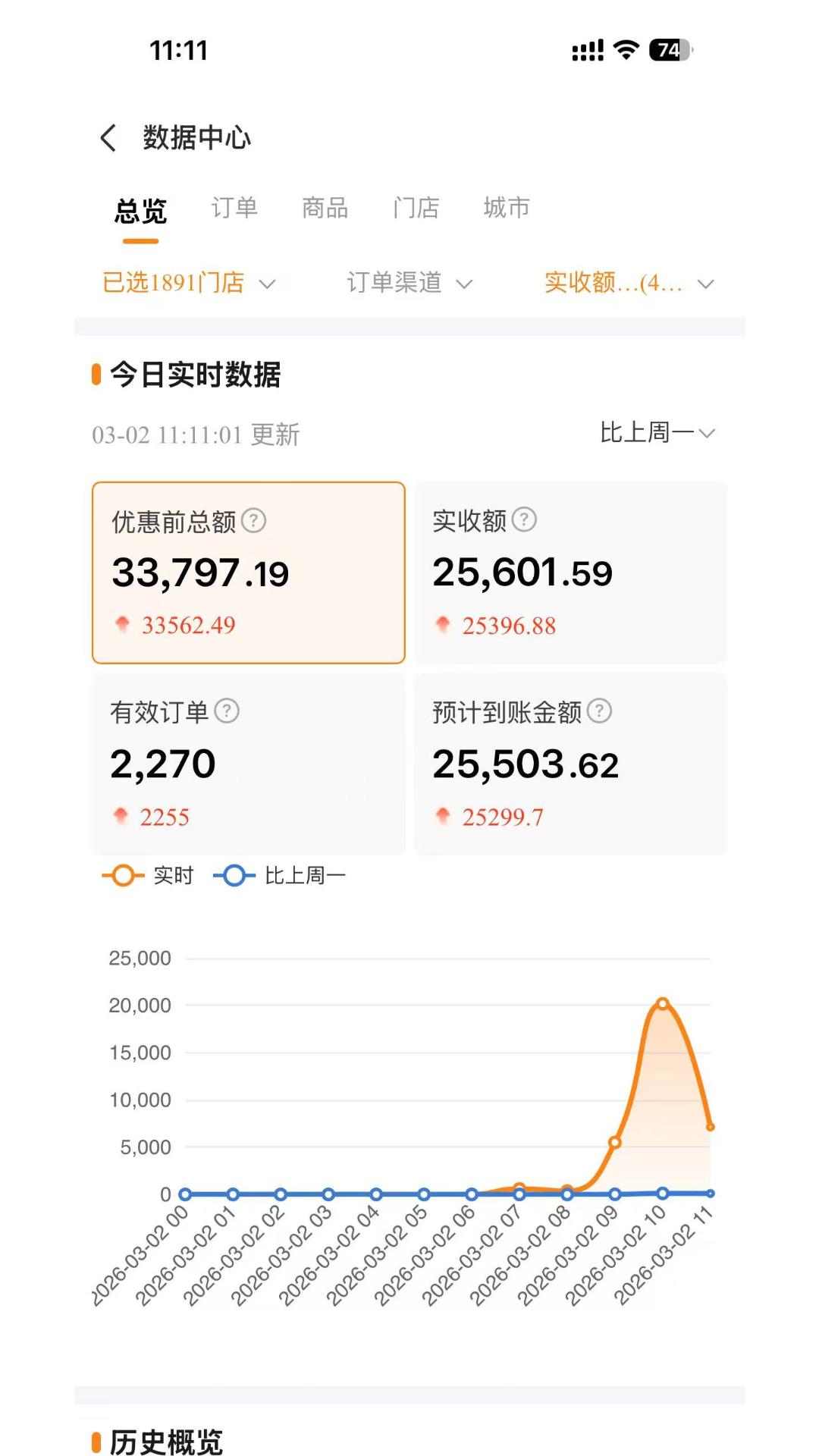Switch to the 订单 tab
This screenshot has height=1456, width=819.
click(x=236, y=209)
